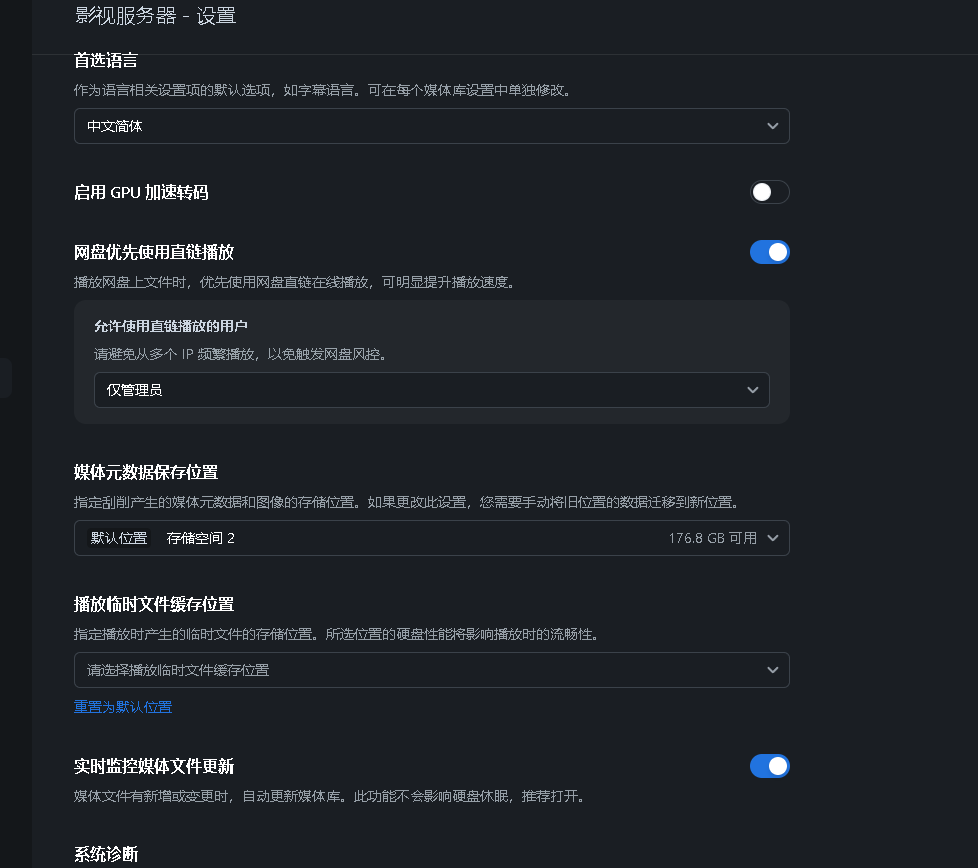Open 媒体元数据保存位置 storage dropdown

point(431,538)
